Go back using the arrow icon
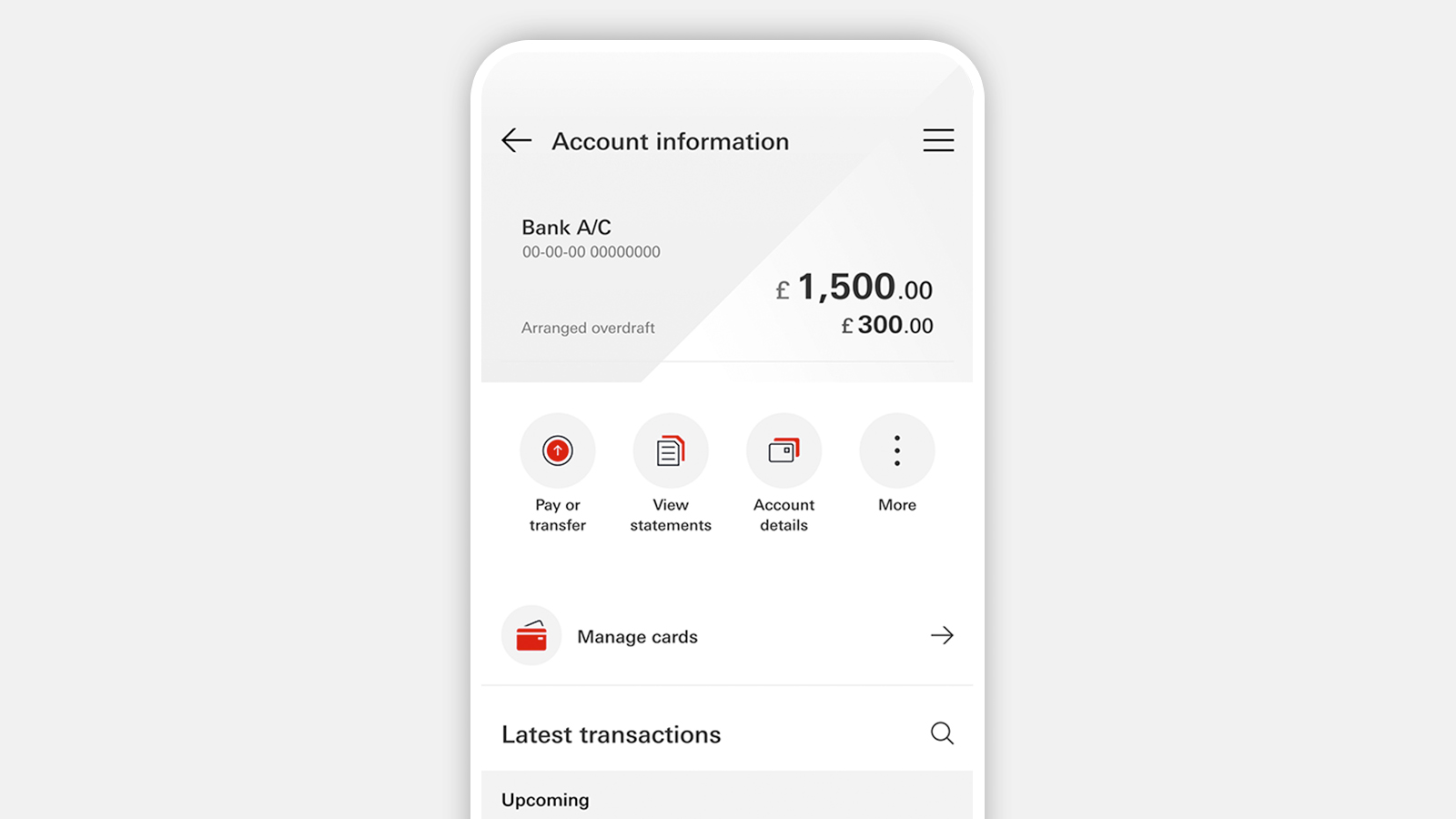Viewport: 1456px width, 819px height. pos(516,140)
